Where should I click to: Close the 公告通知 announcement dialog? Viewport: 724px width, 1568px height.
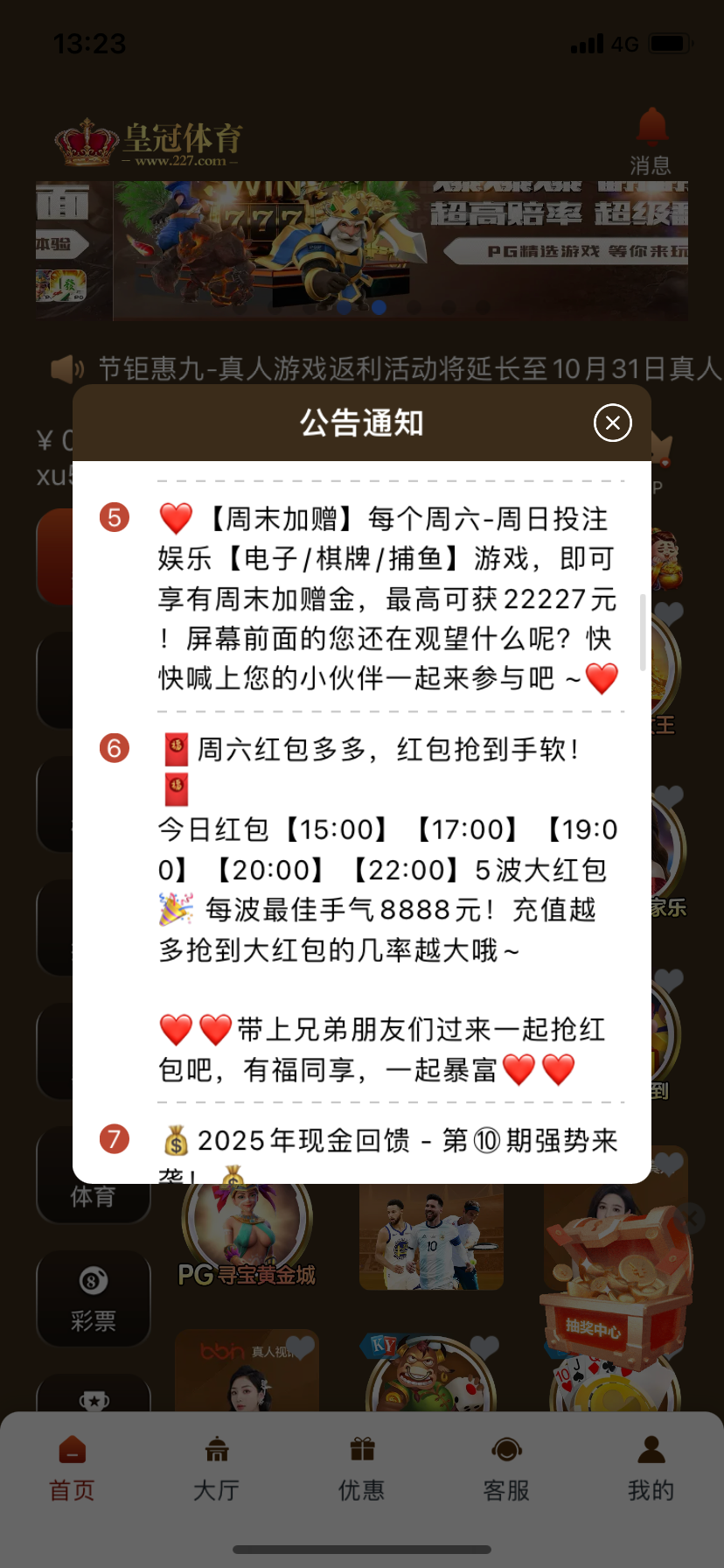pos(612,423)
